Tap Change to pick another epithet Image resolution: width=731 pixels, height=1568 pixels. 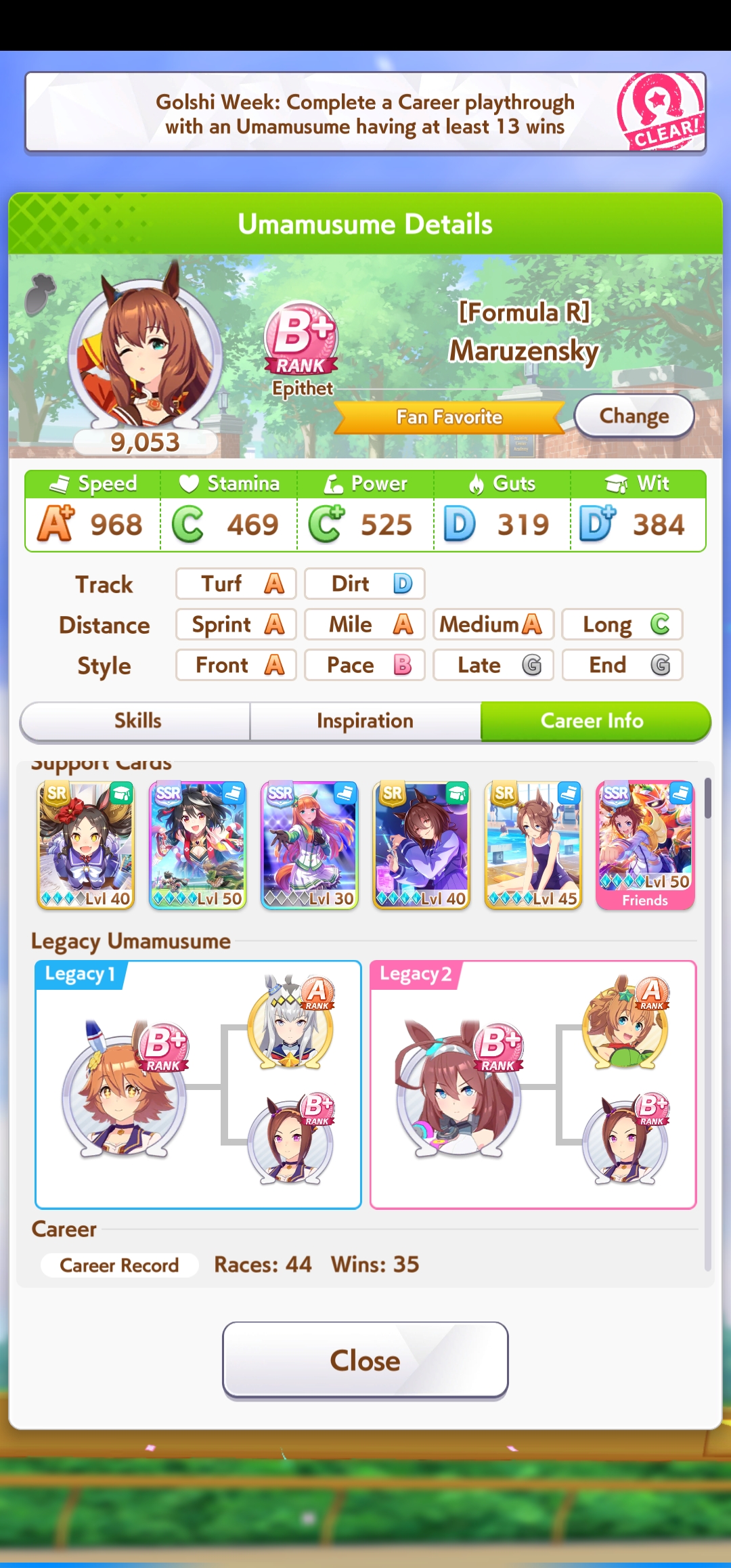coord(634,416)
